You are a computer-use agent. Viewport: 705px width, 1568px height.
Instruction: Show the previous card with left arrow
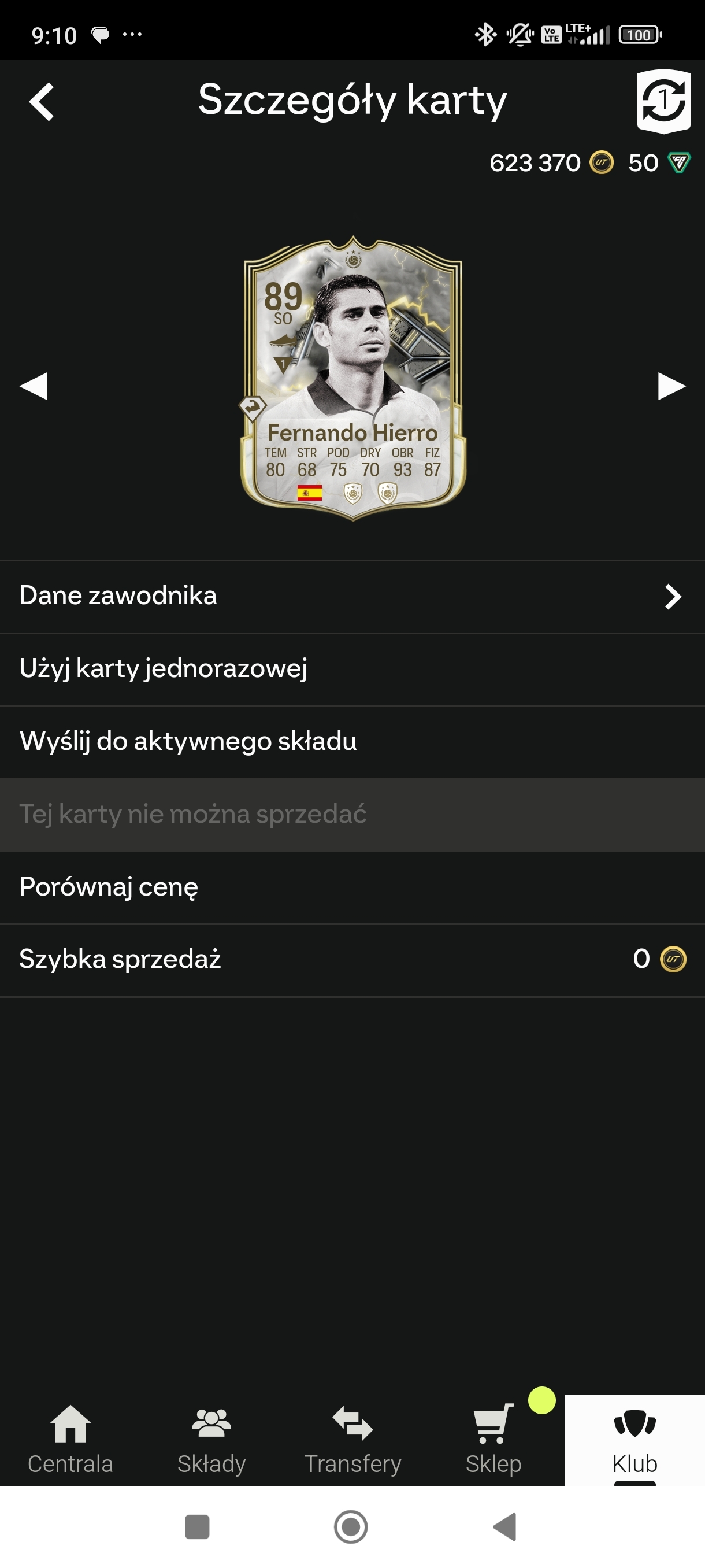(x=34, y=386)
